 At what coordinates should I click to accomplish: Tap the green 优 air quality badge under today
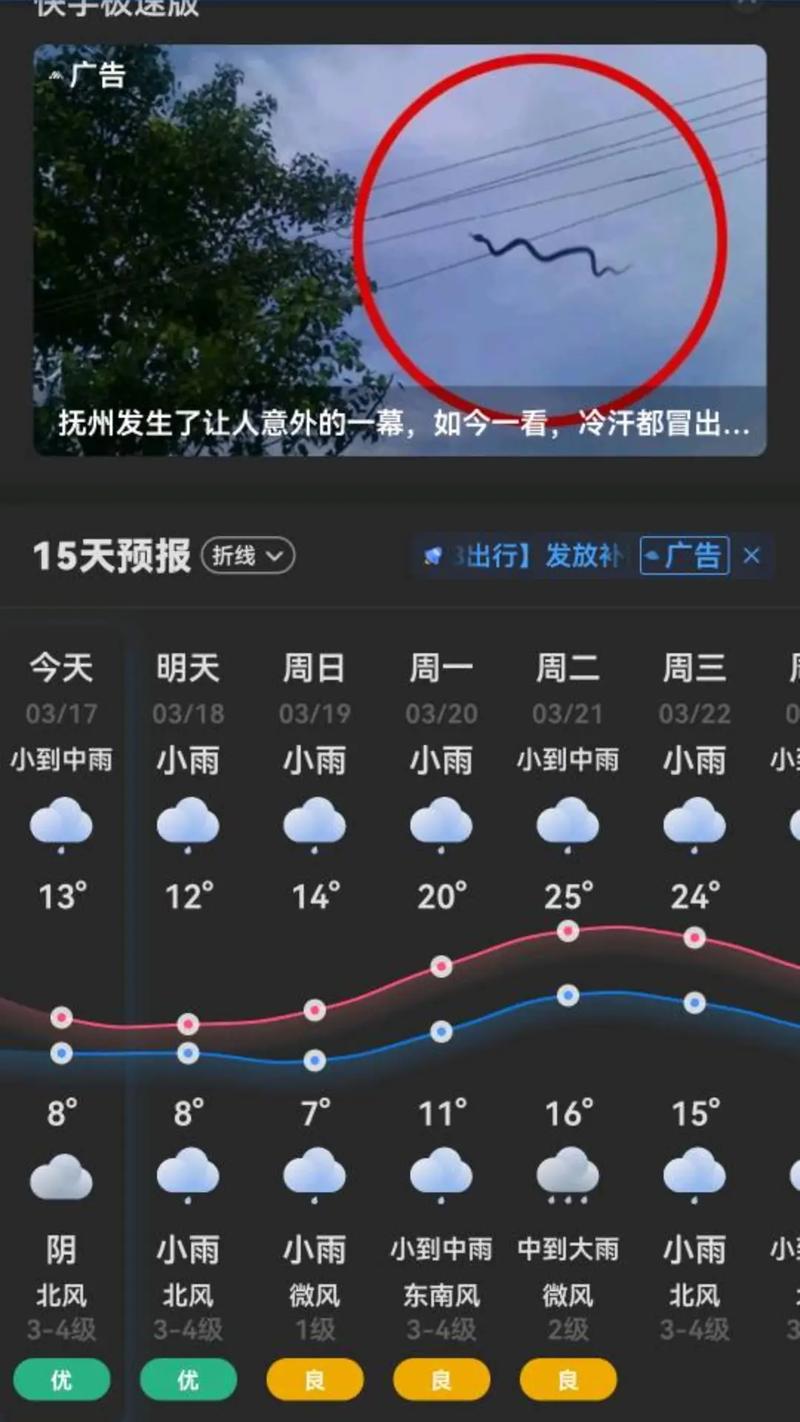tap(62, 1378)
